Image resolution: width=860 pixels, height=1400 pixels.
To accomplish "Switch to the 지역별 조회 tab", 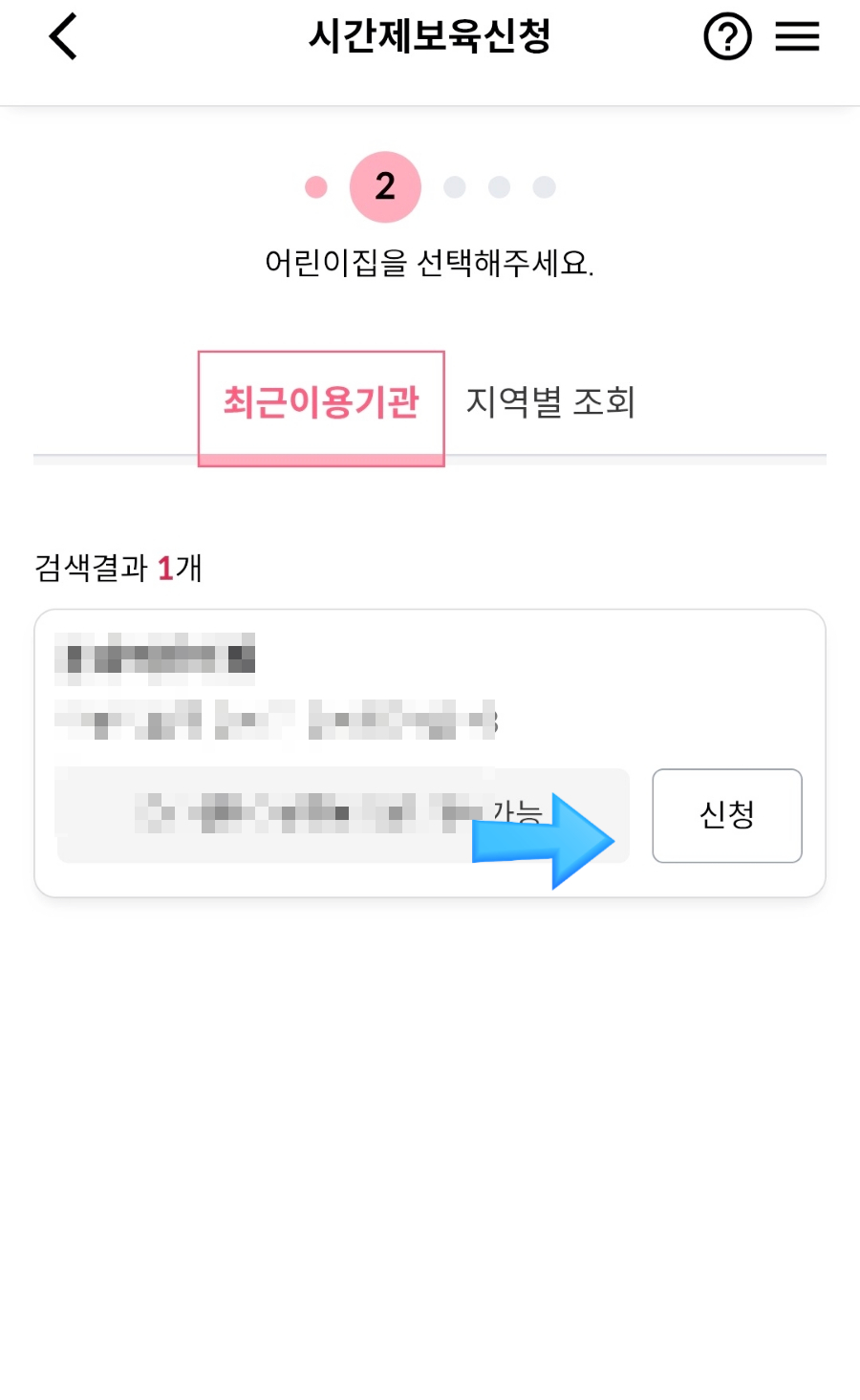I will click(552, 401).
